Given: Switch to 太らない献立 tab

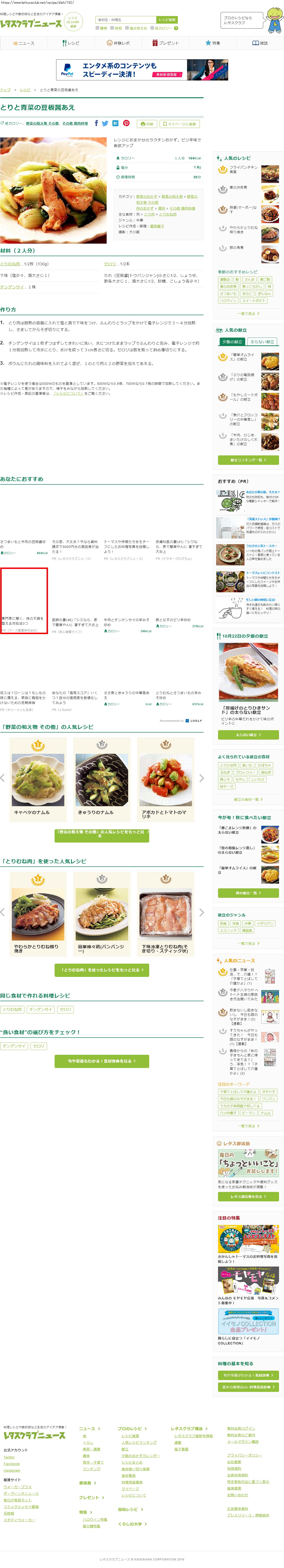Looking at the screenshot, I should pyautogui.click(x=262, y=341).
